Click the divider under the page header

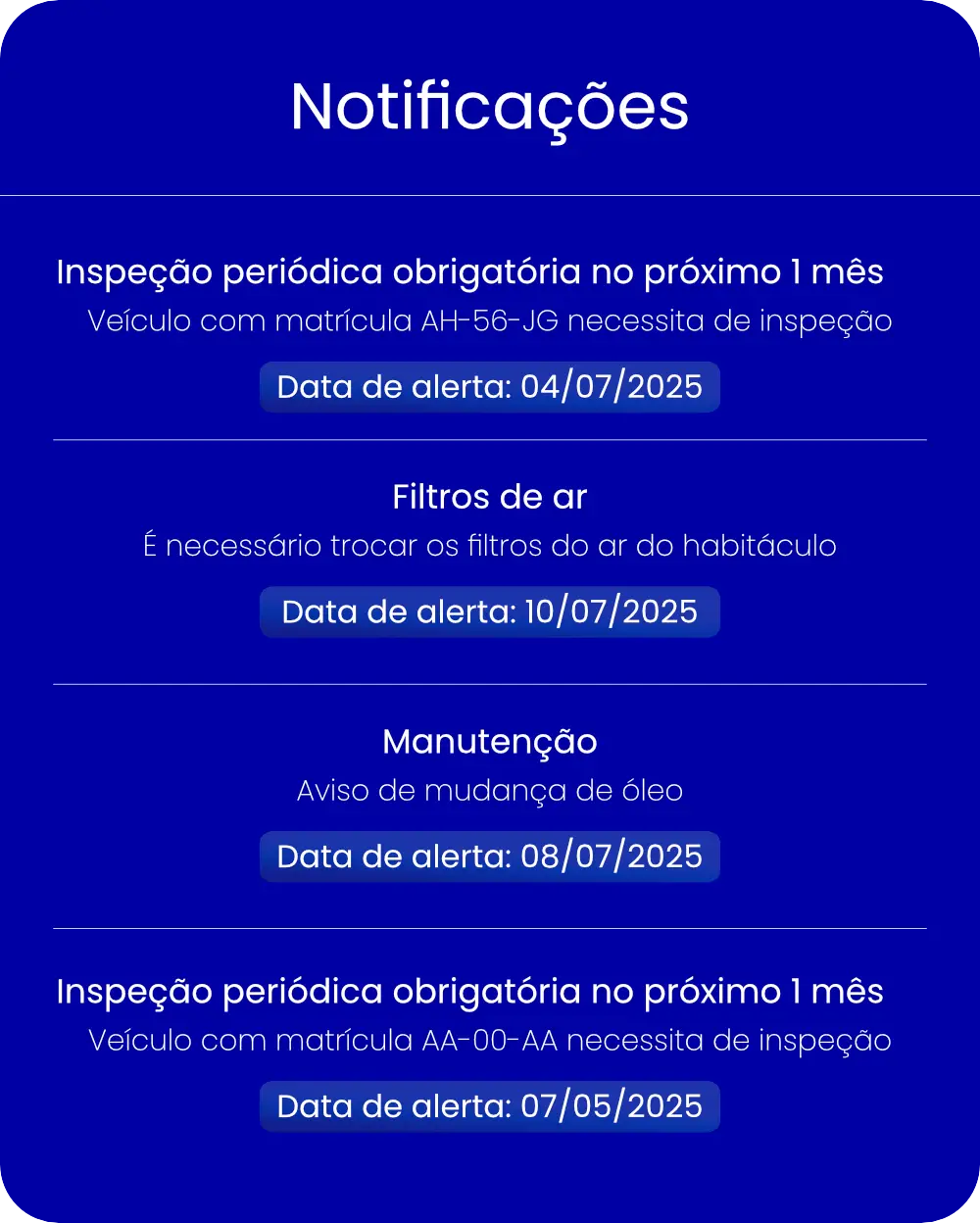[x=489, y=194]
